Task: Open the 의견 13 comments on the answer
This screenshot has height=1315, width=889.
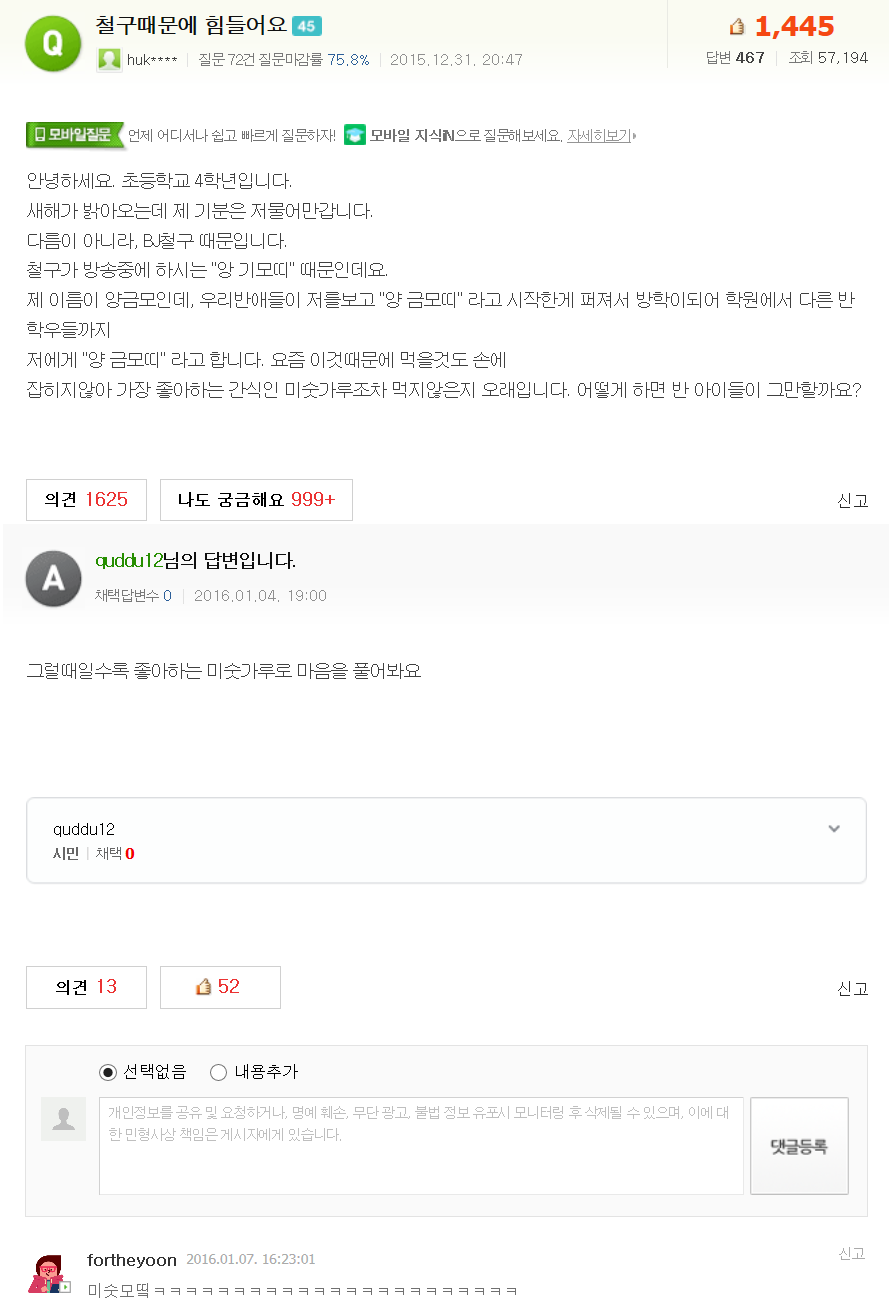Action: point(86,987)
